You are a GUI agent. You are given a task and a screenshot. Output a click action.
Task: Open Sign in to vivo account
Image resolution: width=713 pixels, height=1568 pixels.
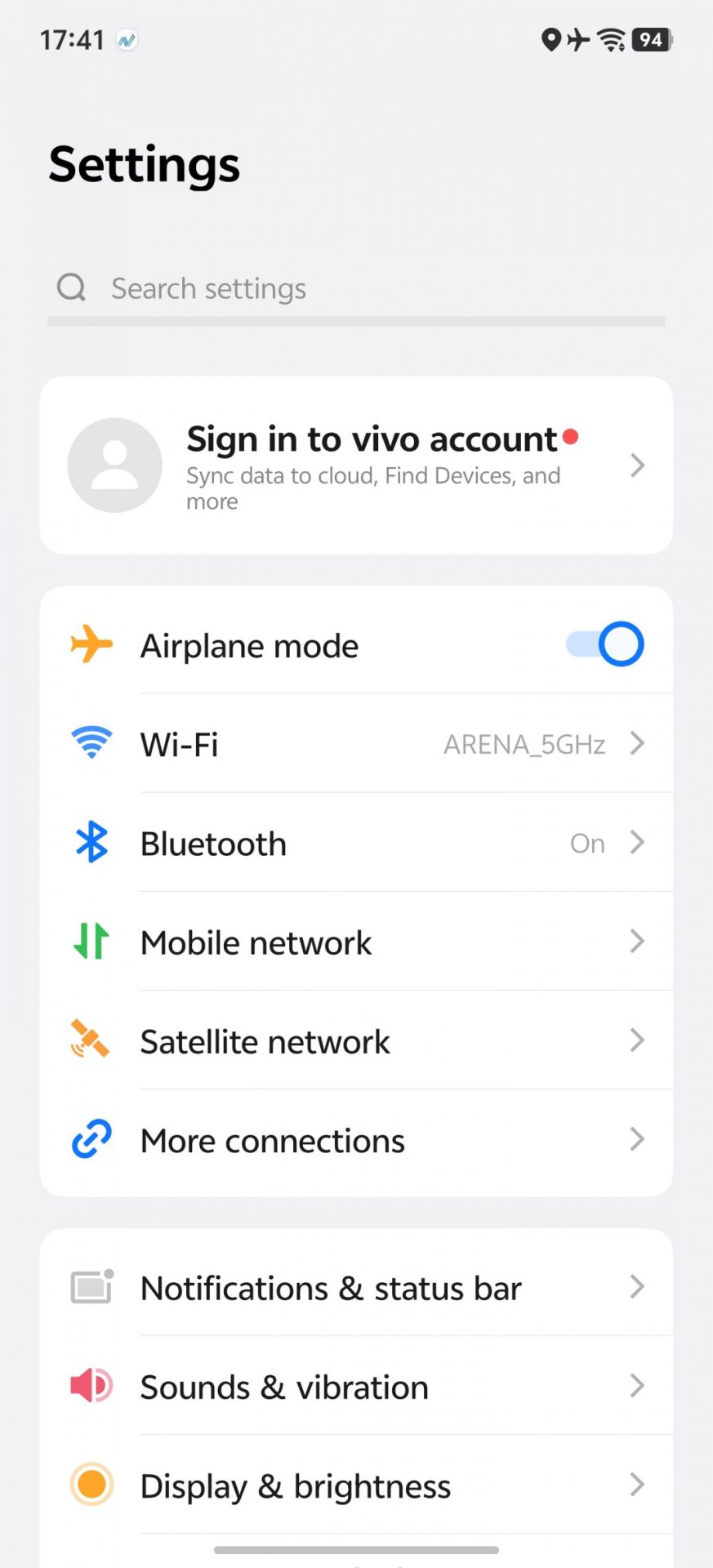356,465
